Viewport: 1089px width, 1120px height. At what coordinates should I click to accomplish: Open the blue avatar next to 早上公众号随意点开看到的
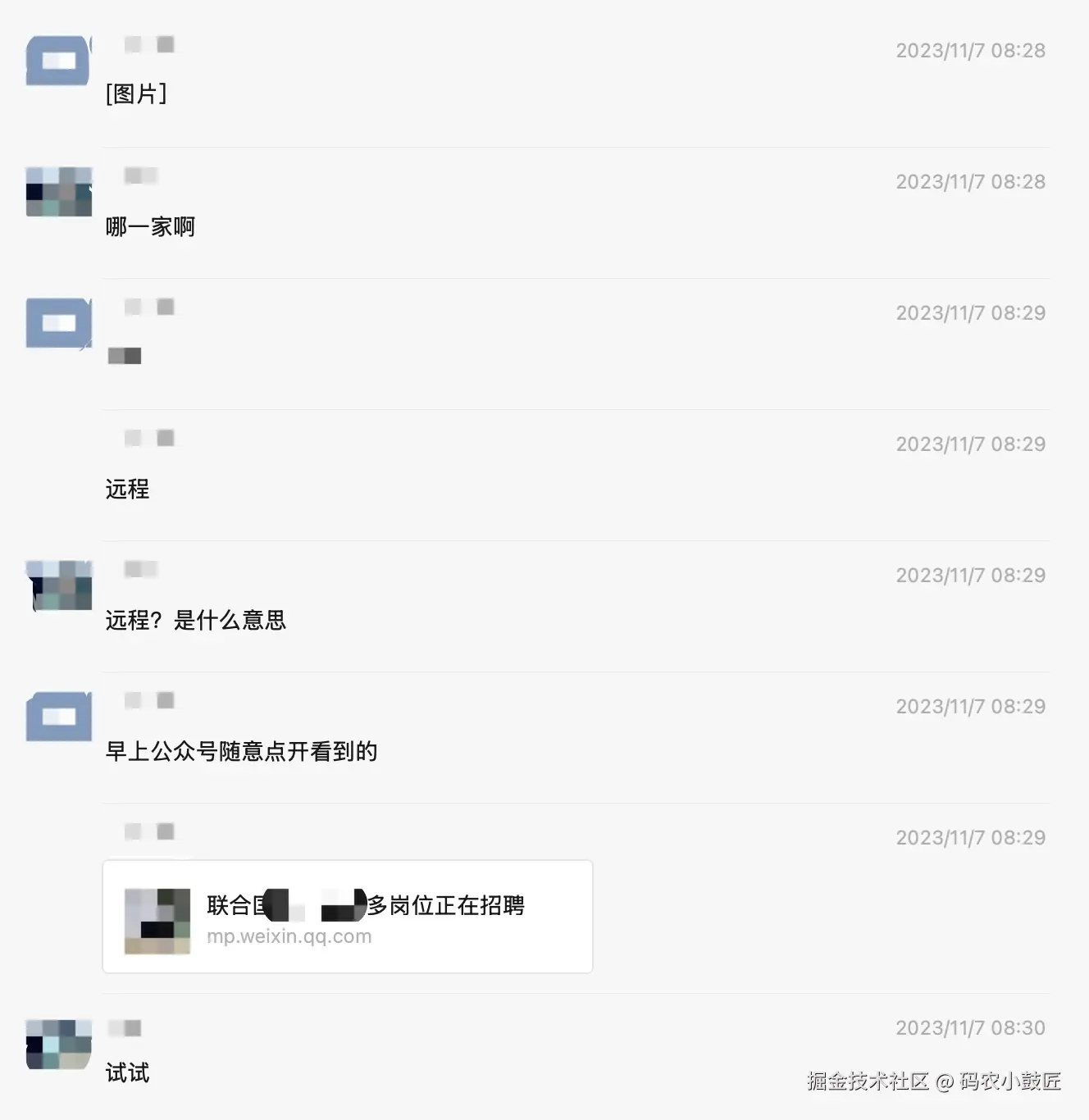pyautogui.click(x=57, y=717)
